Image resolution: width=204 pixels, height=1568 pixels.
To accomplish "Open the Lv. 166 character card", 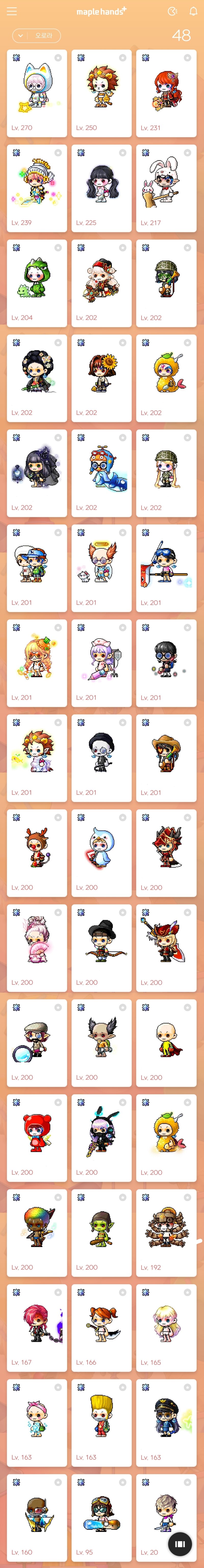I will (101, 1328).
